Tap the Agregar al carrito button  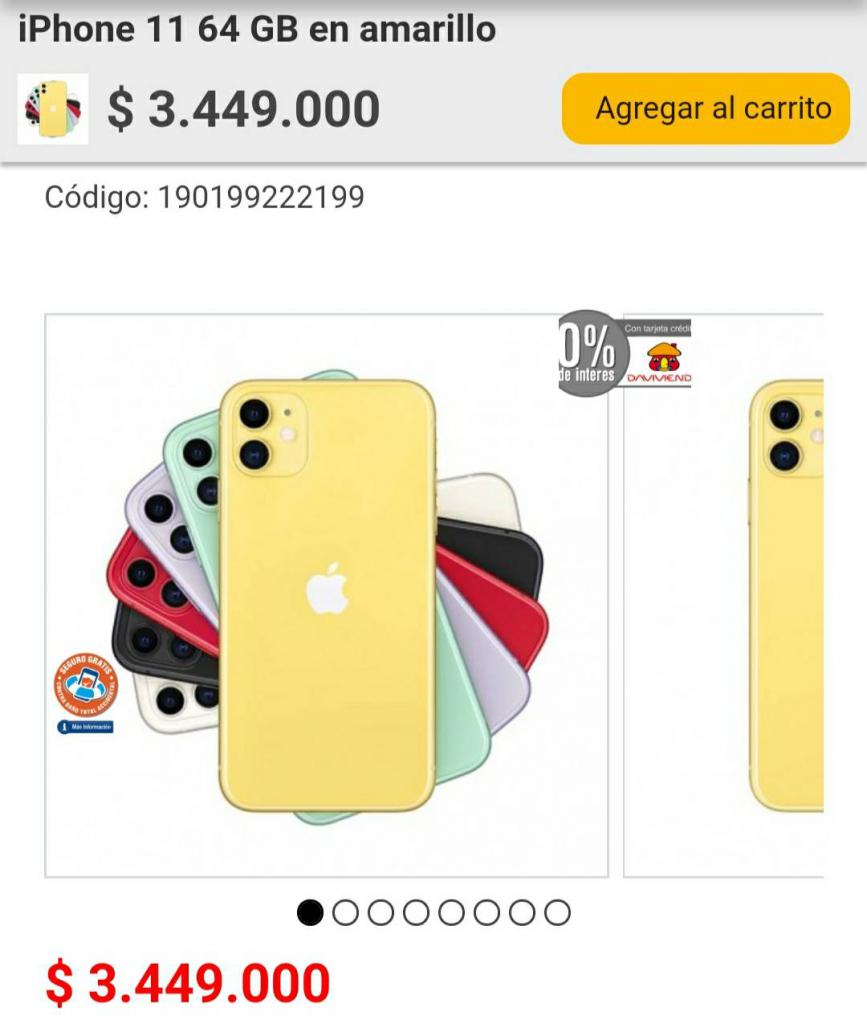pyautogui.click(x=706, y=108)
